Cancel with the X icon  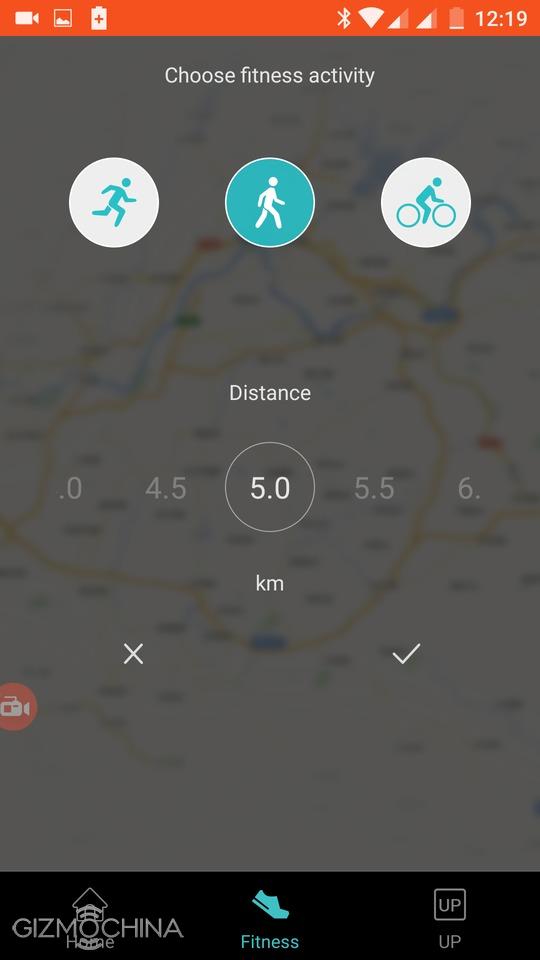[x=133, y=654]
